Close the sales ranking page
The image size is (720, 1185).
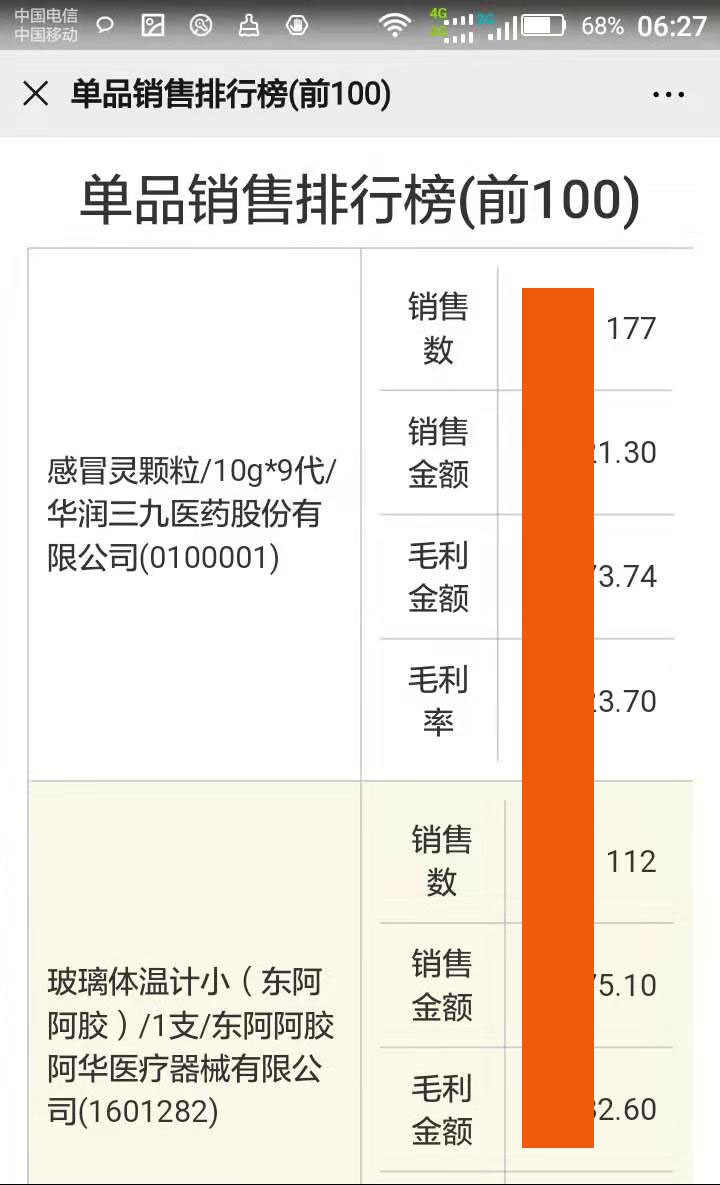[36, 94]
